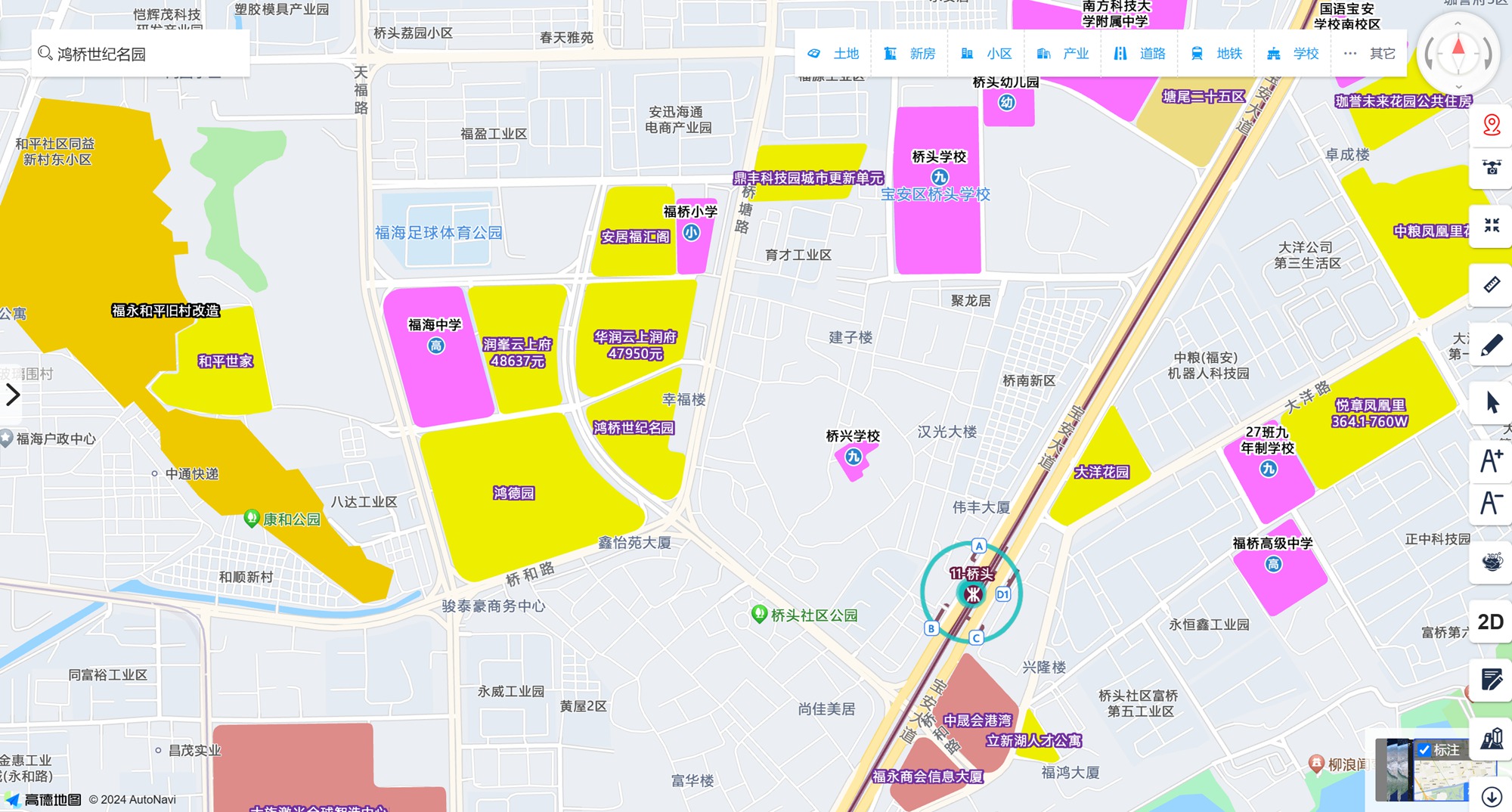Screen dimensions: 1512x812
Task: Select the 土地 filter tab
Action: coord(833,54)
